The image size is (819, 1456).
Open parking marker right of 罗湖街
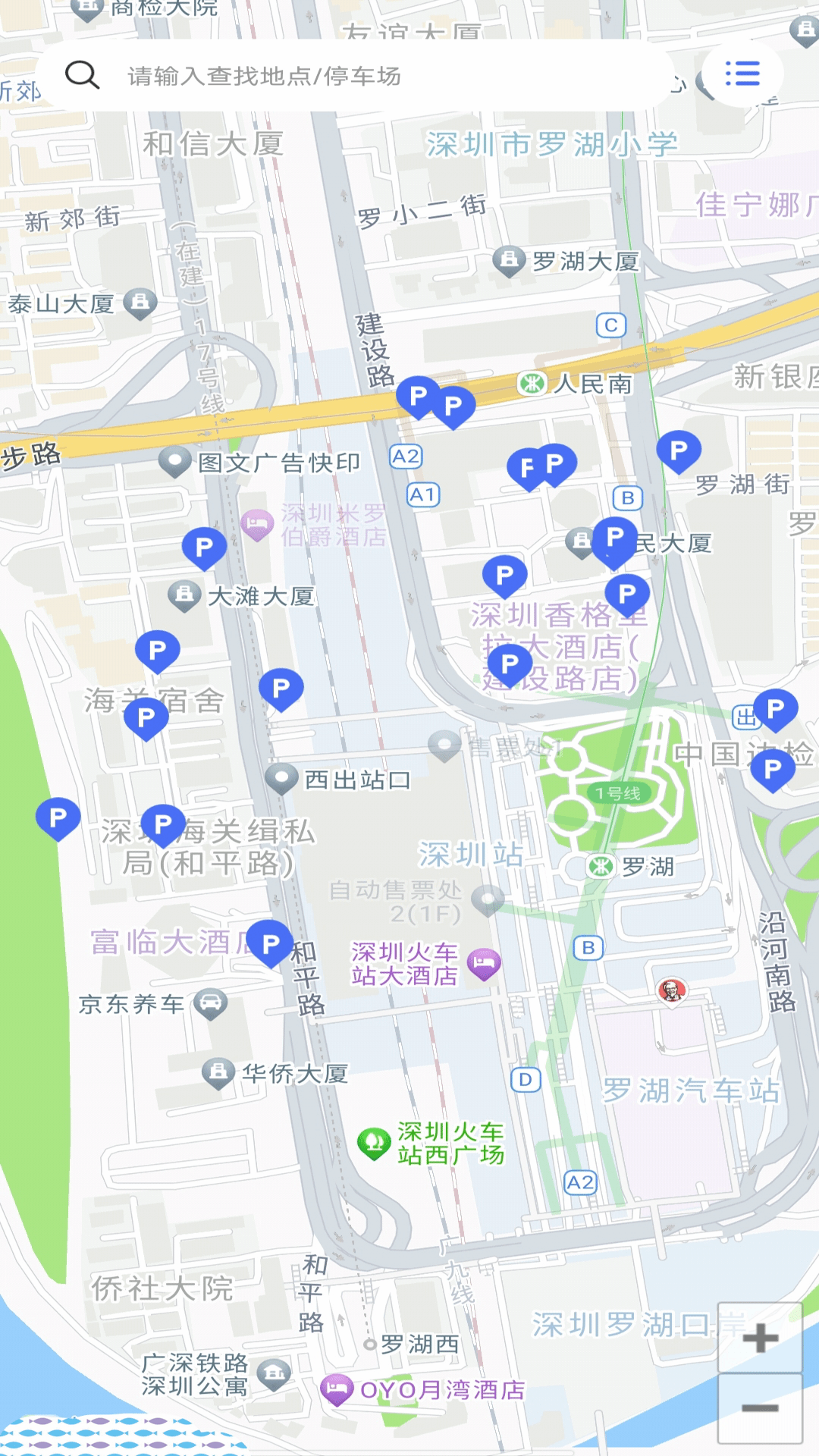coord(678,450)
